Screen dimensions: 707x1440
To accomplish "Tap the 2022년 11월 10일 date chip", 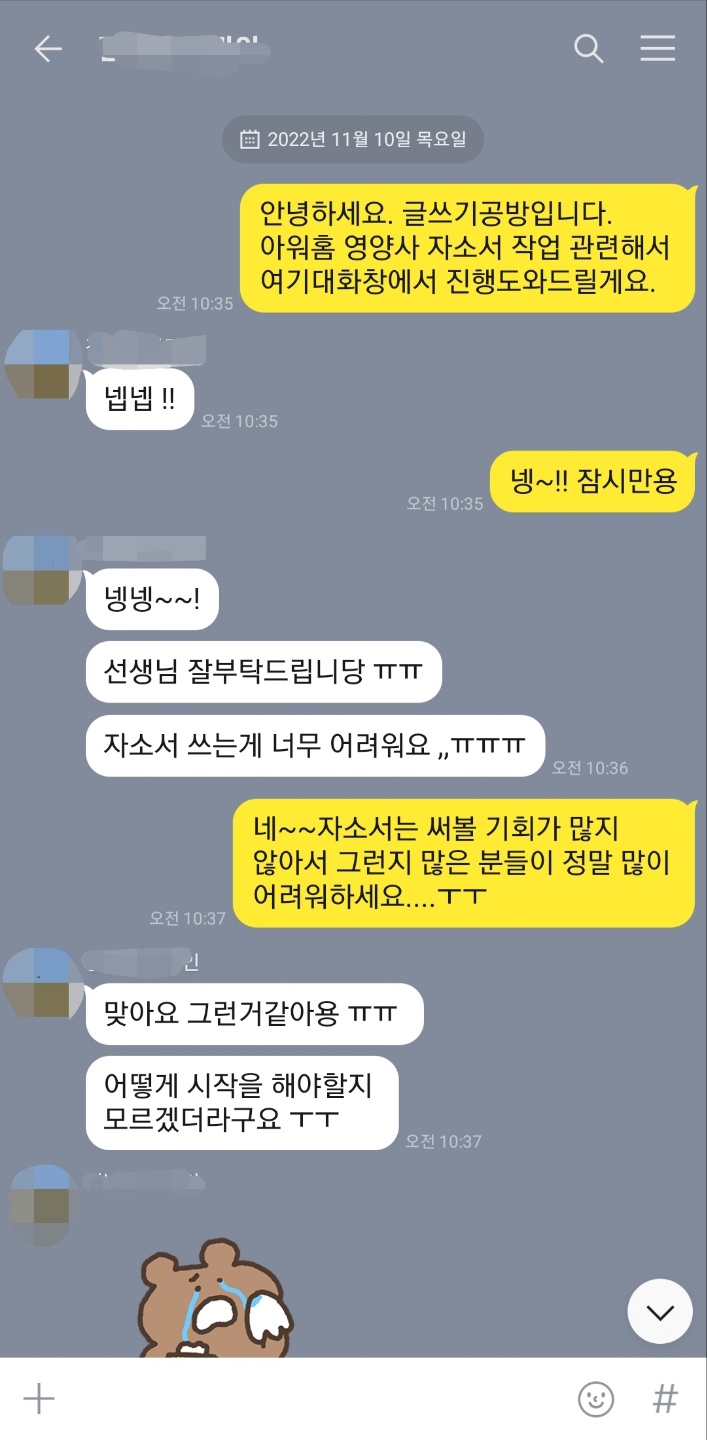I will (352, 139).
